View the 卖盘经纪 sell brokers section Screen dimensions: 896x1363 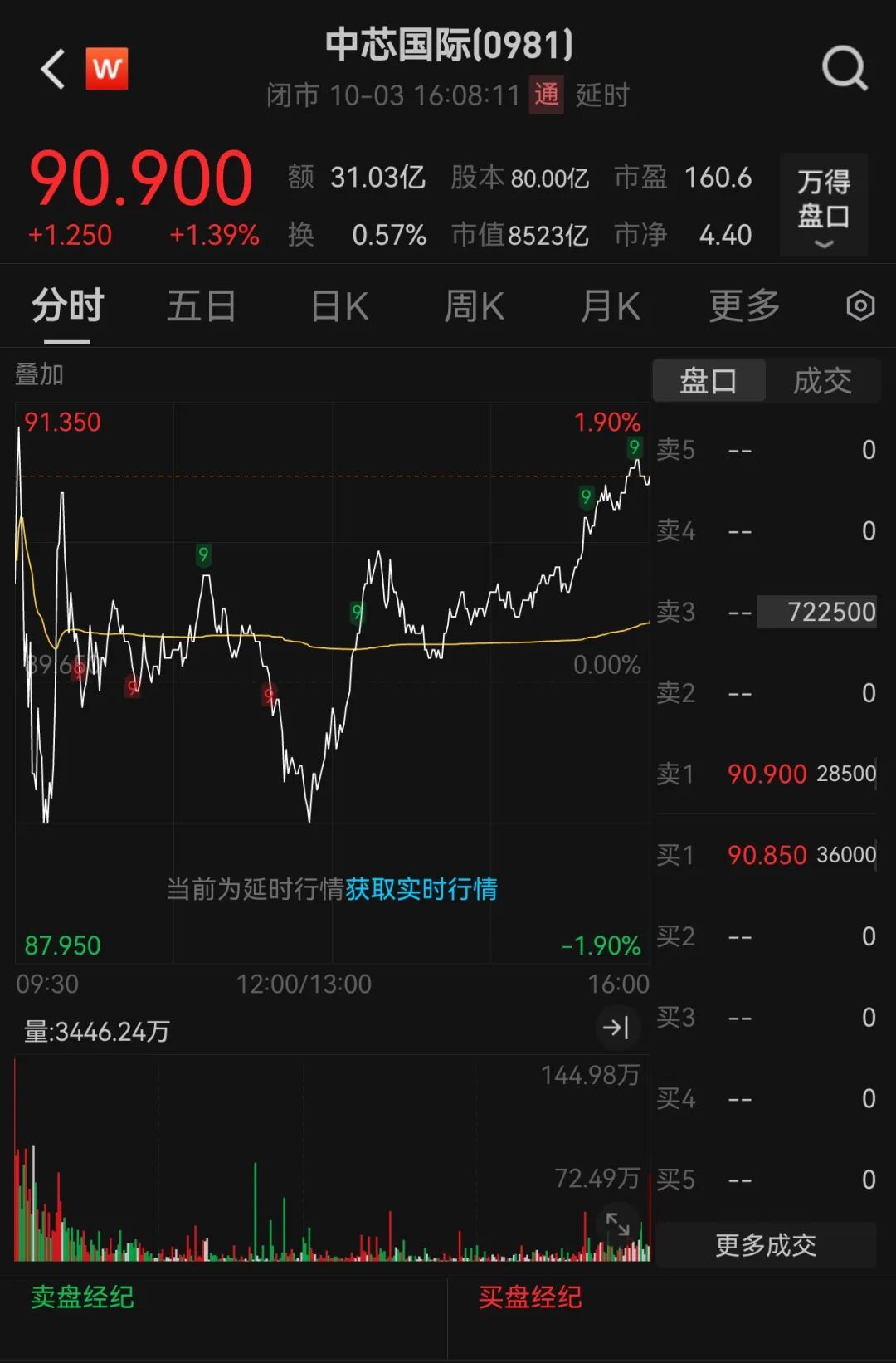click(82, 1297)
